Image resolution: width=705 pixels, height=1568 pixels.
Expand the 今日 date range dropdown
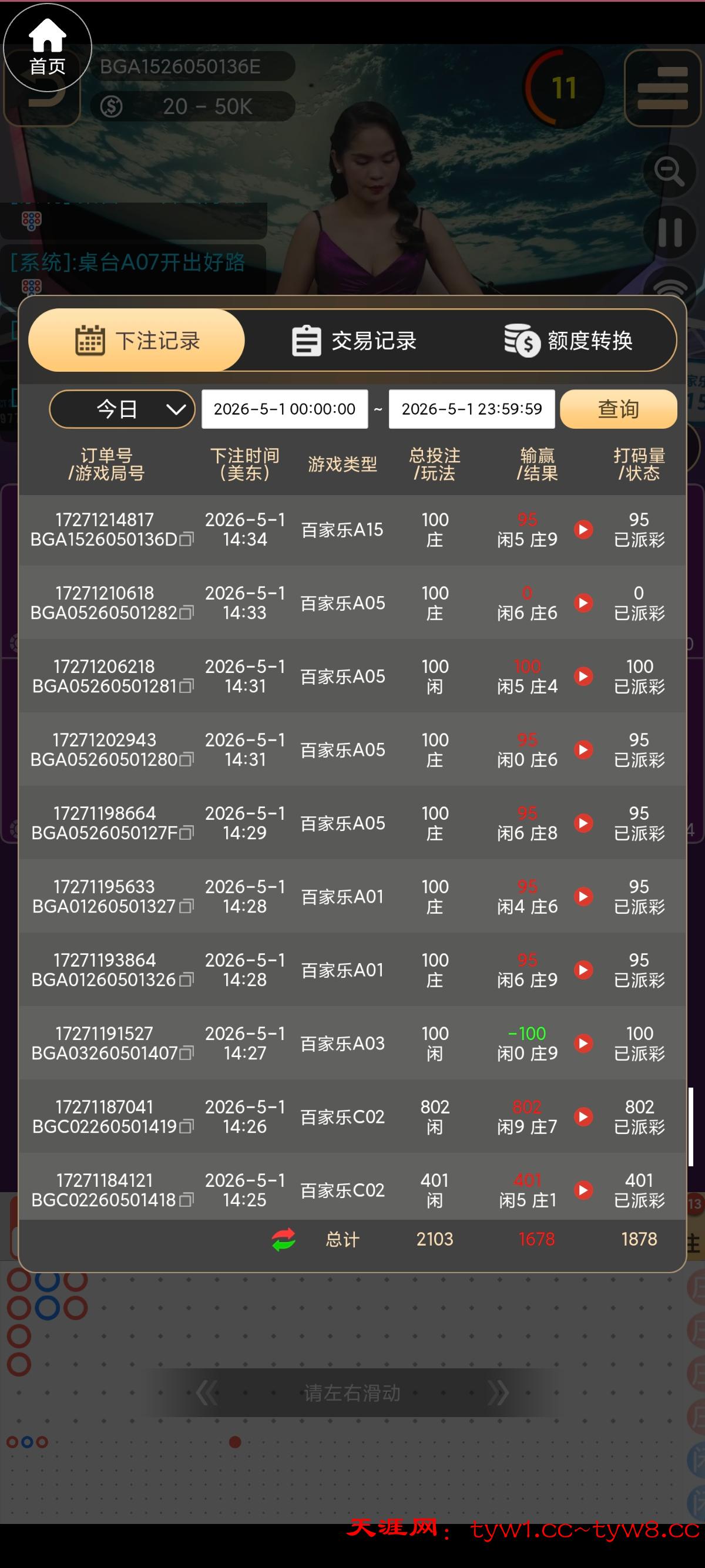[x=122, y=409]
